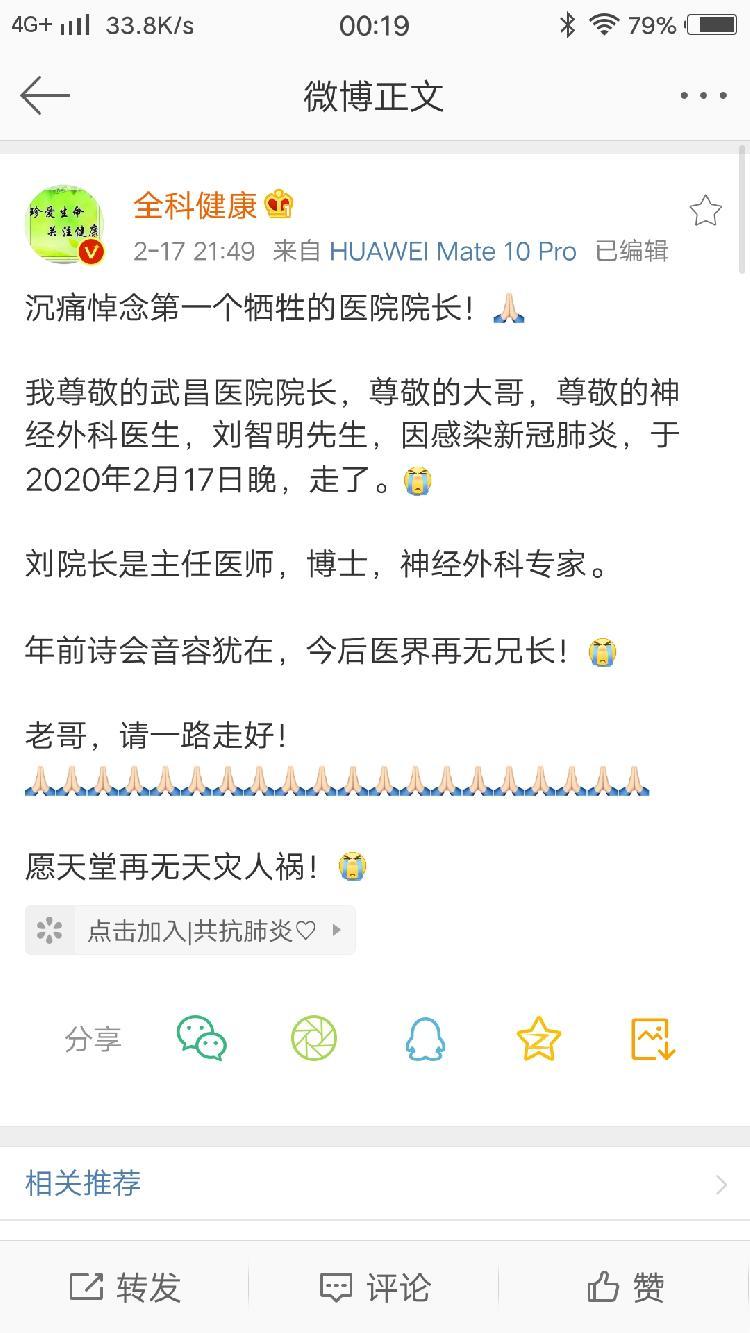
Task: Share the post to WeChat
Action: pos(202,1039)
